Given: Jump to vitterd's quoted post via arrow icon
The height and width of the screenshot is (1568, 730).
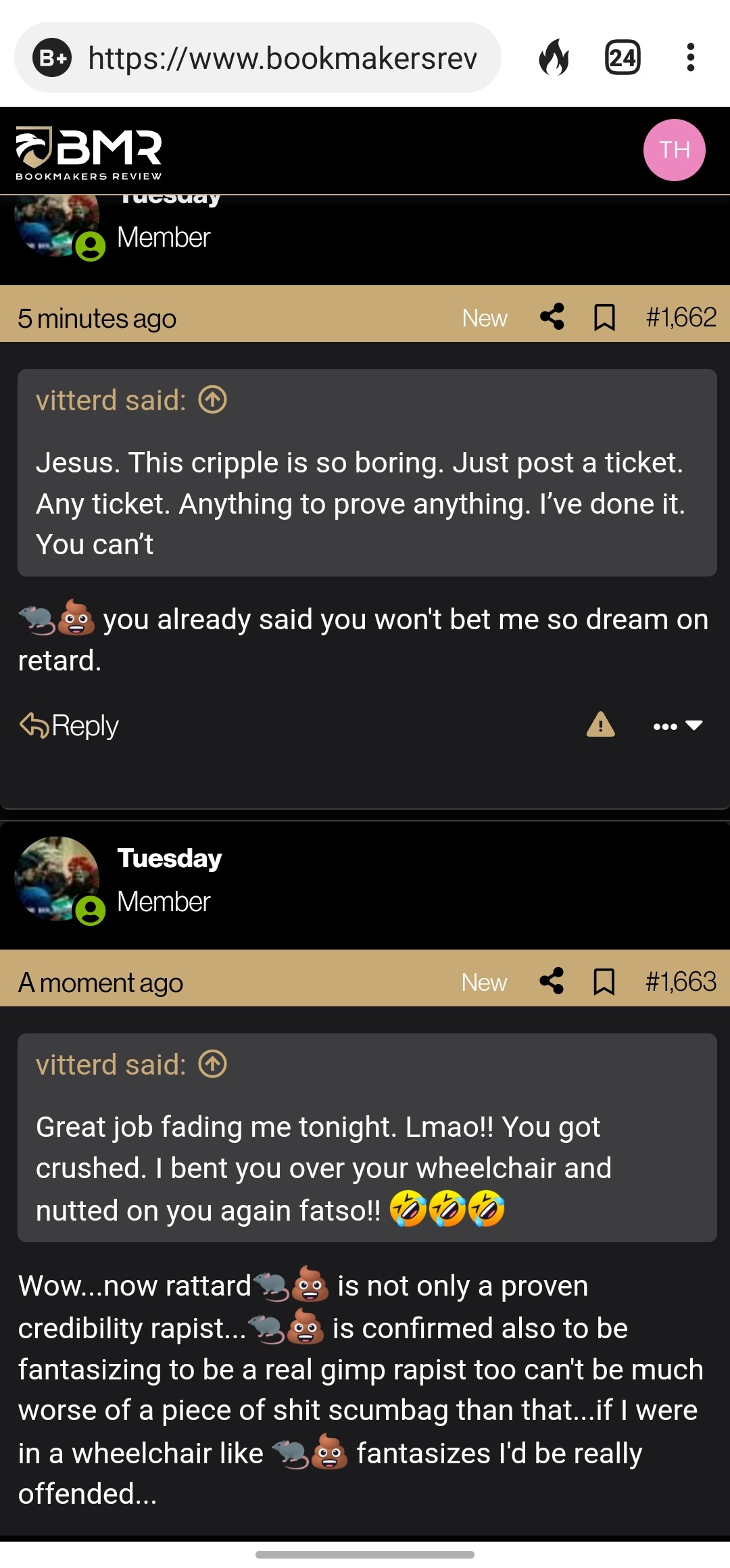Looking at the screenshot, I should (x=212, y=399).
